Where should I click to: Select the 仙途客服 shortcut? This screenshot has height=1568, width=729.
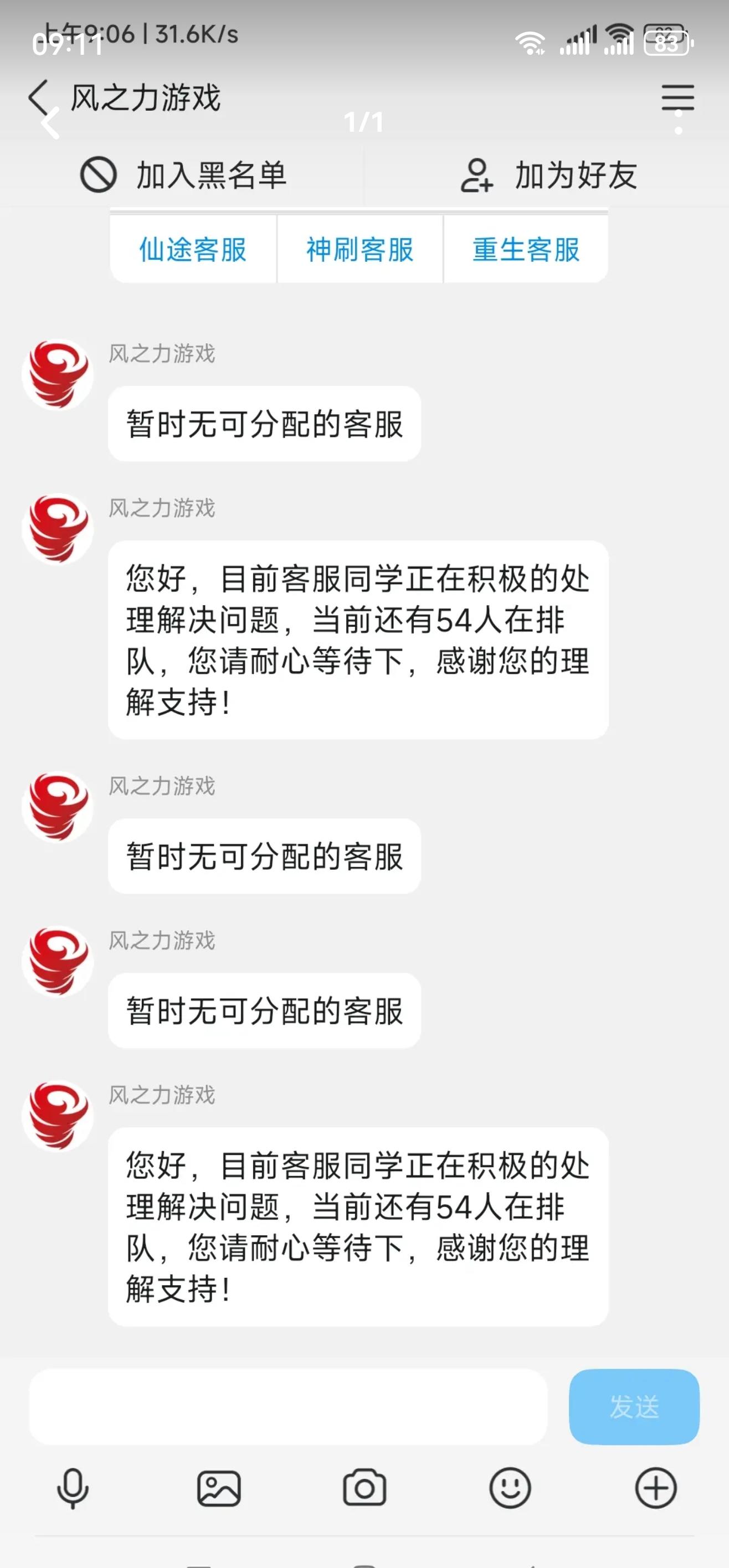click(x=193, y=250)
